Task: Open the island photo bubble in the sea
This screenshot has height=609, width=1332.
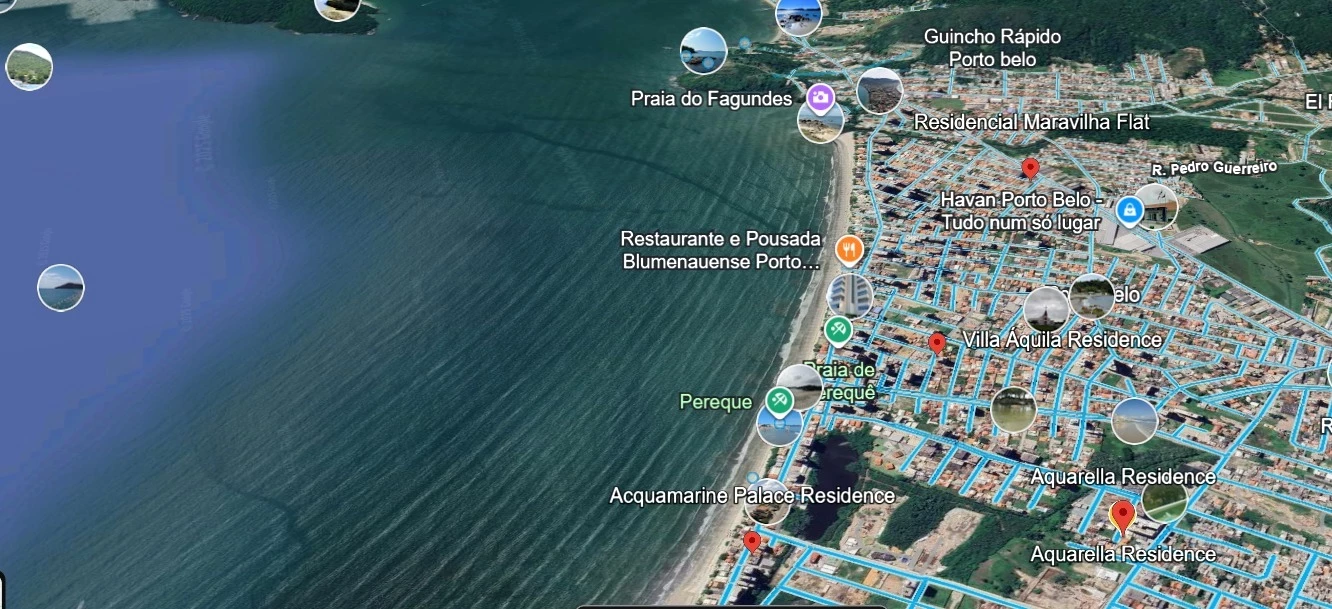Action: click(61, 288)
